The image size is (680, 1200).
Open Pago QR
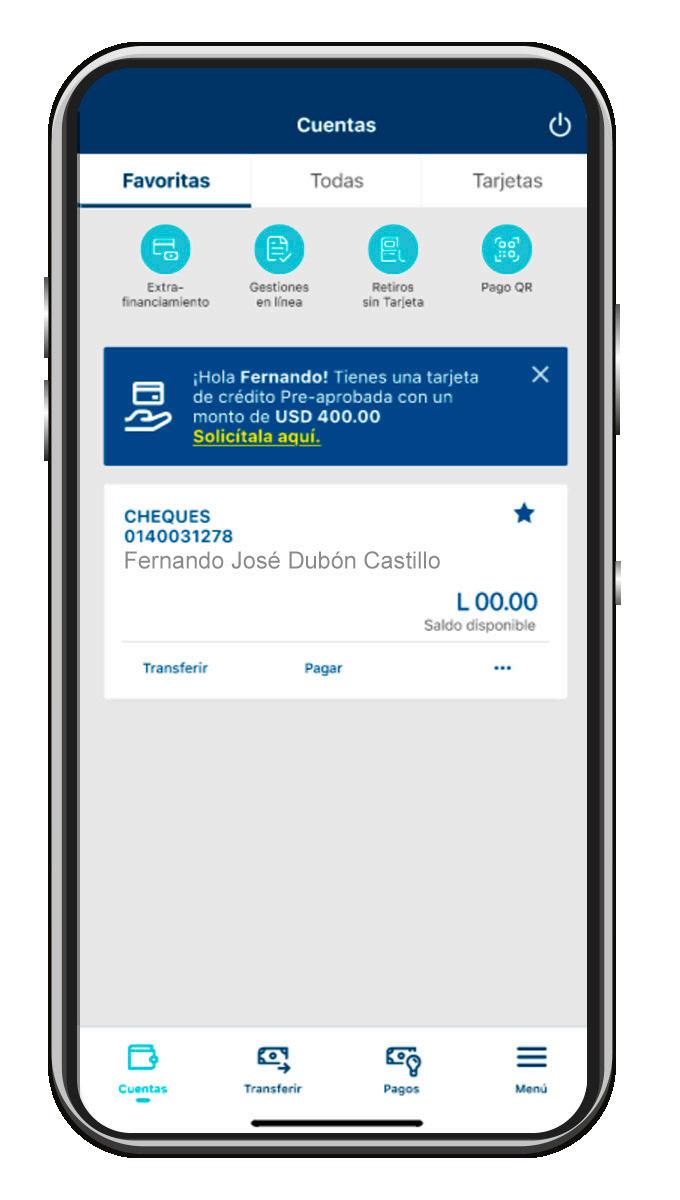(507, 262)
